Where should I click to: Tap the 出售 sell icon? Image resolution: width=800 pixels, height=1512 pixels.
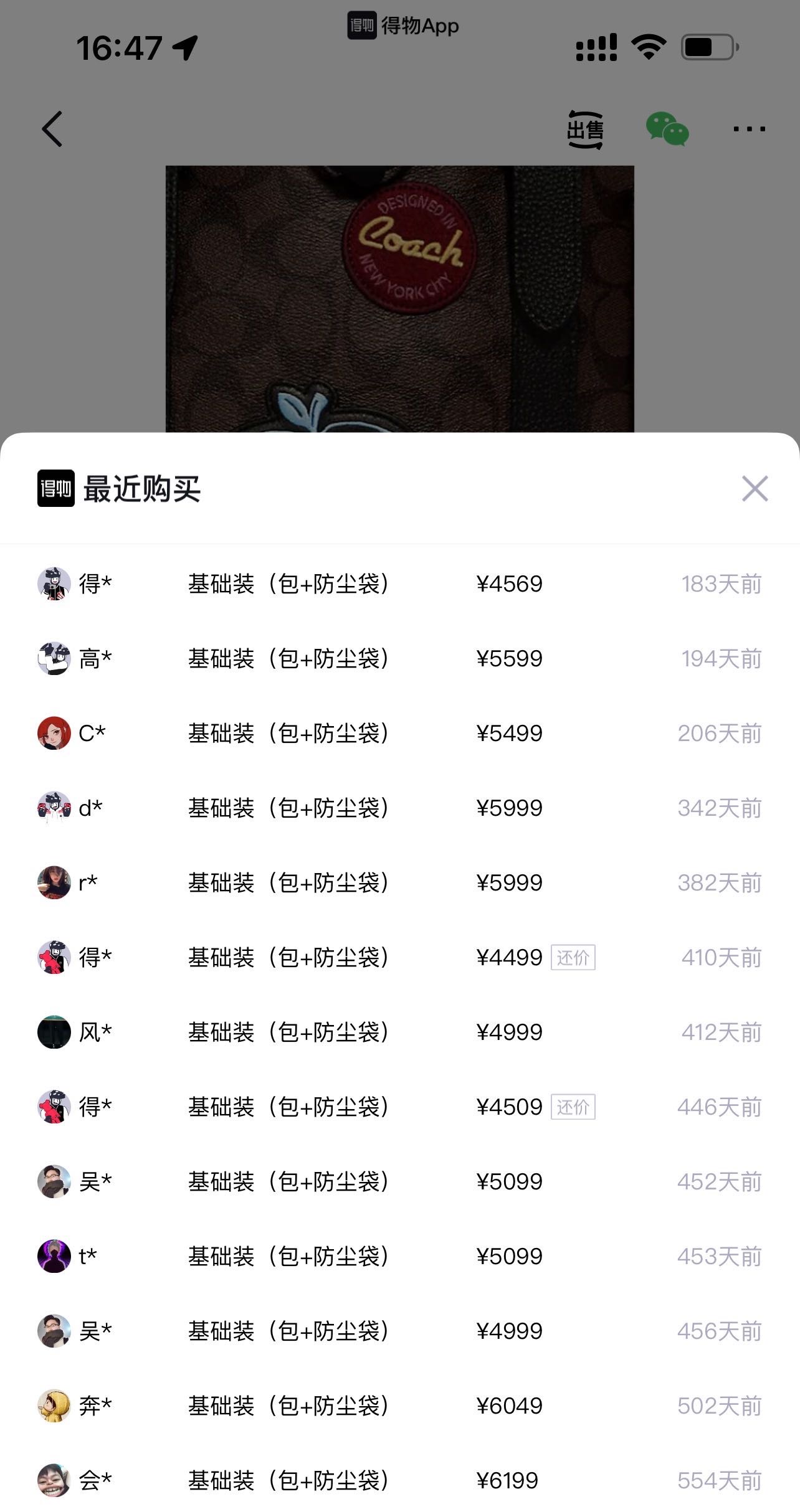pos(585,130)
